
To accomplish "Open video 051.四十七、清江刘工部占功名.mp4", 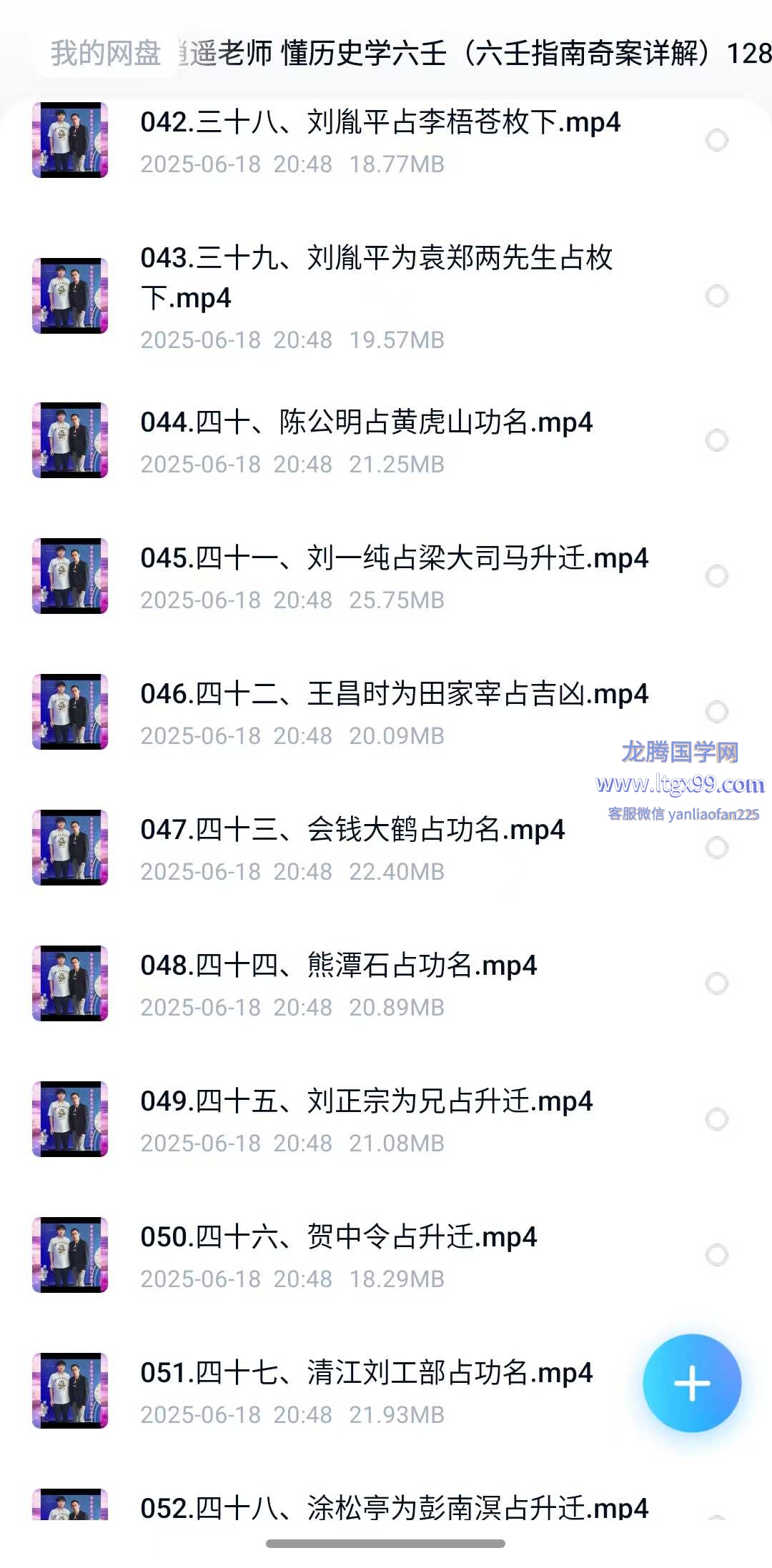I will point(366,1374).
